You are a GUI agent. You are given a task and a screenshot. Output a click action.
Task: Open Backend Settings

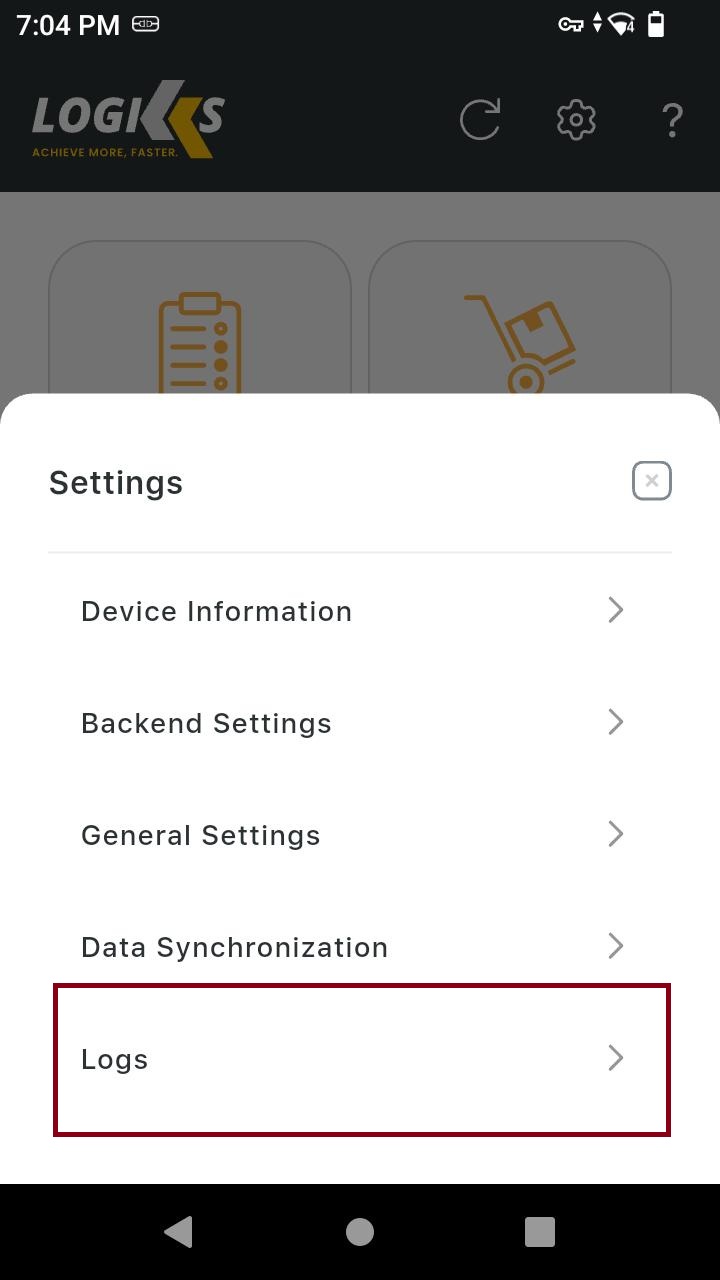pos(352,723)
